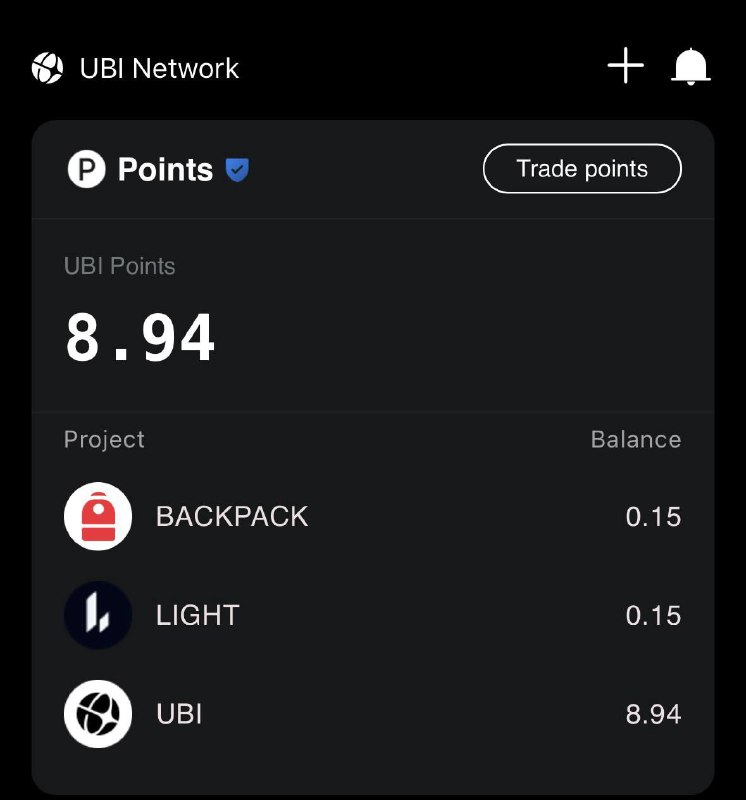Tap the plus icon in the top bar
Image resolution: width=746 pixels, height=800 pixels.
pyautogui.click(x=624, y=66)
